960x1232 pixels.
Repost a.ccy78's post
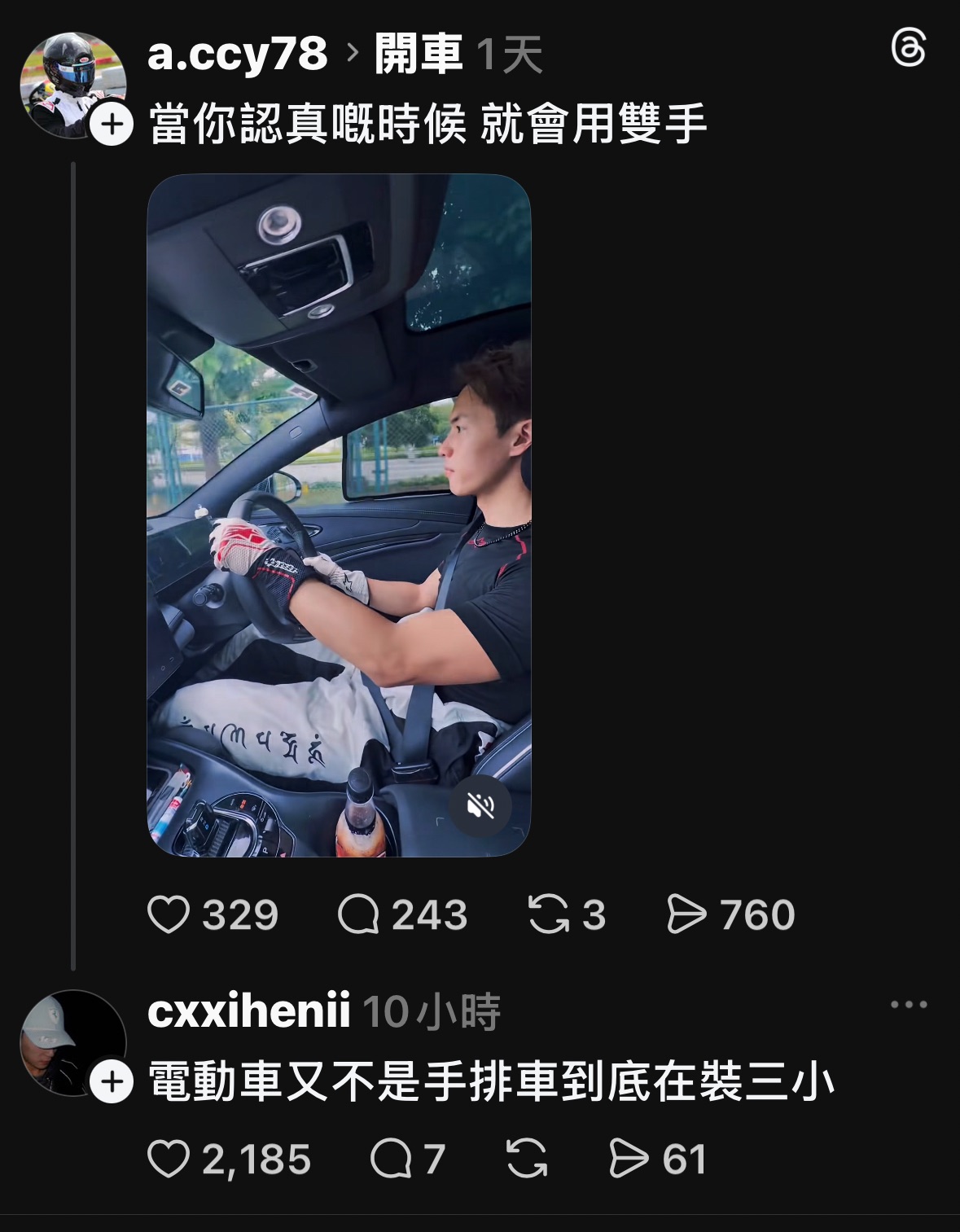pos(548,914)
